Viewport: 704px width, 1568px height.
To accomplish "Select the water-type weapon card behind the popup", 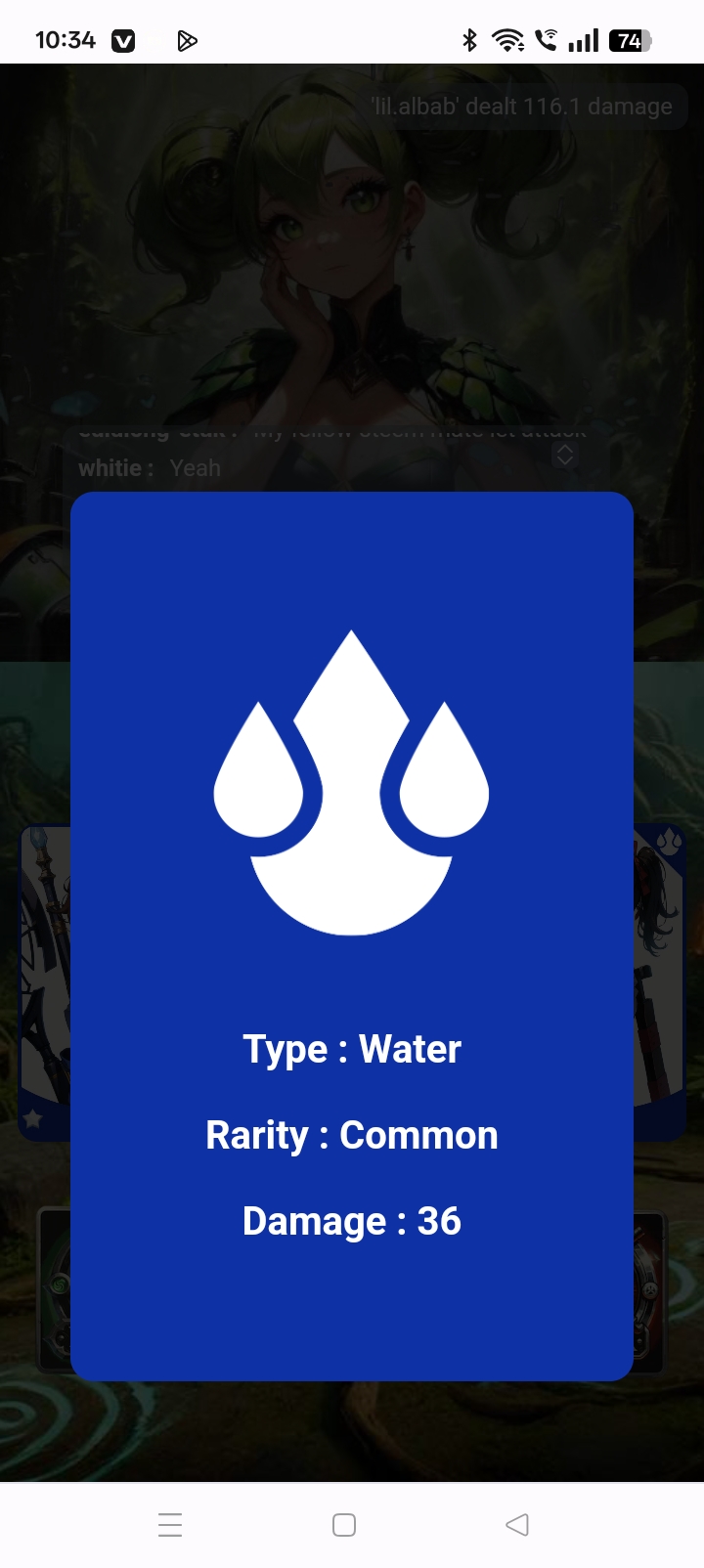I will [x=661, y=978].
